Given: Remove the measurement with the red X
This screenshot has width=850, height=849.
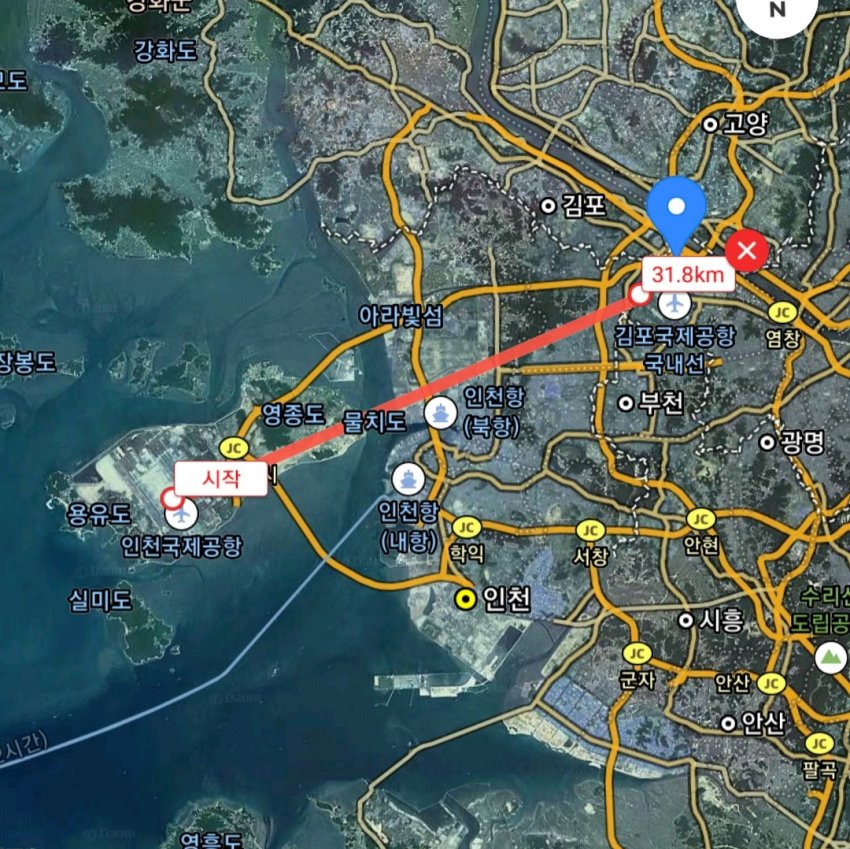Looking at the screenshot, I should point(746,250).
